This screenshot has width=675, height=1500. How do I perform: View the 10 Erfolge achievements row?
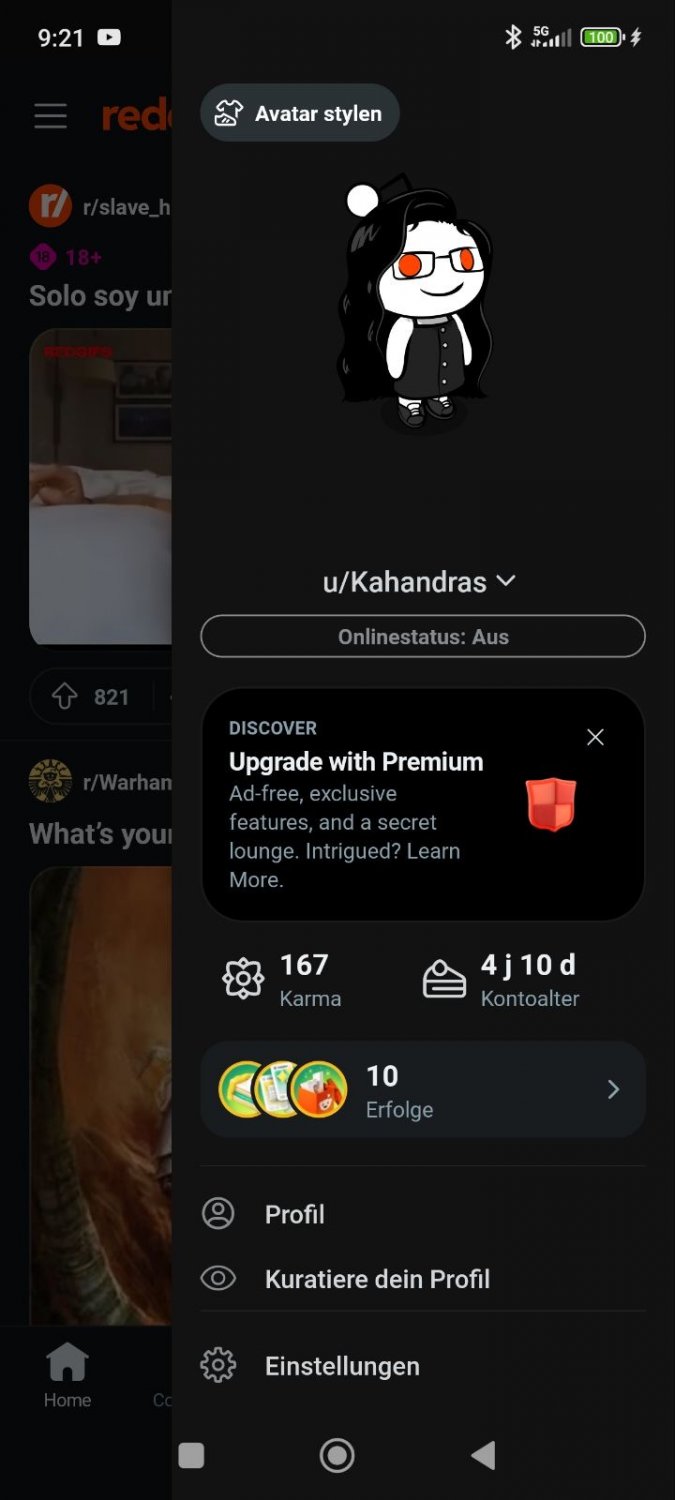coord(423,1089)
